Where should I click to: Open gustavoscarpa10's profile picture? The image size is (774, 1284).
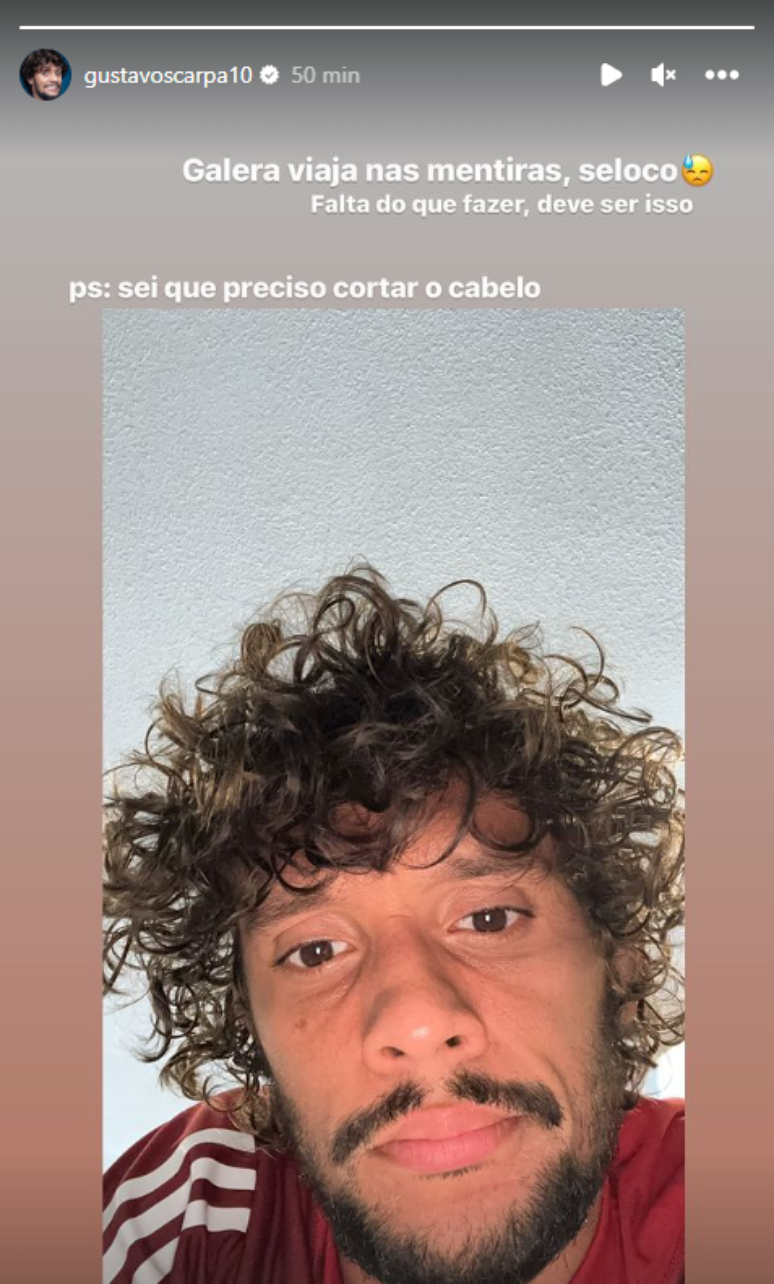click(x=45, y=75)
